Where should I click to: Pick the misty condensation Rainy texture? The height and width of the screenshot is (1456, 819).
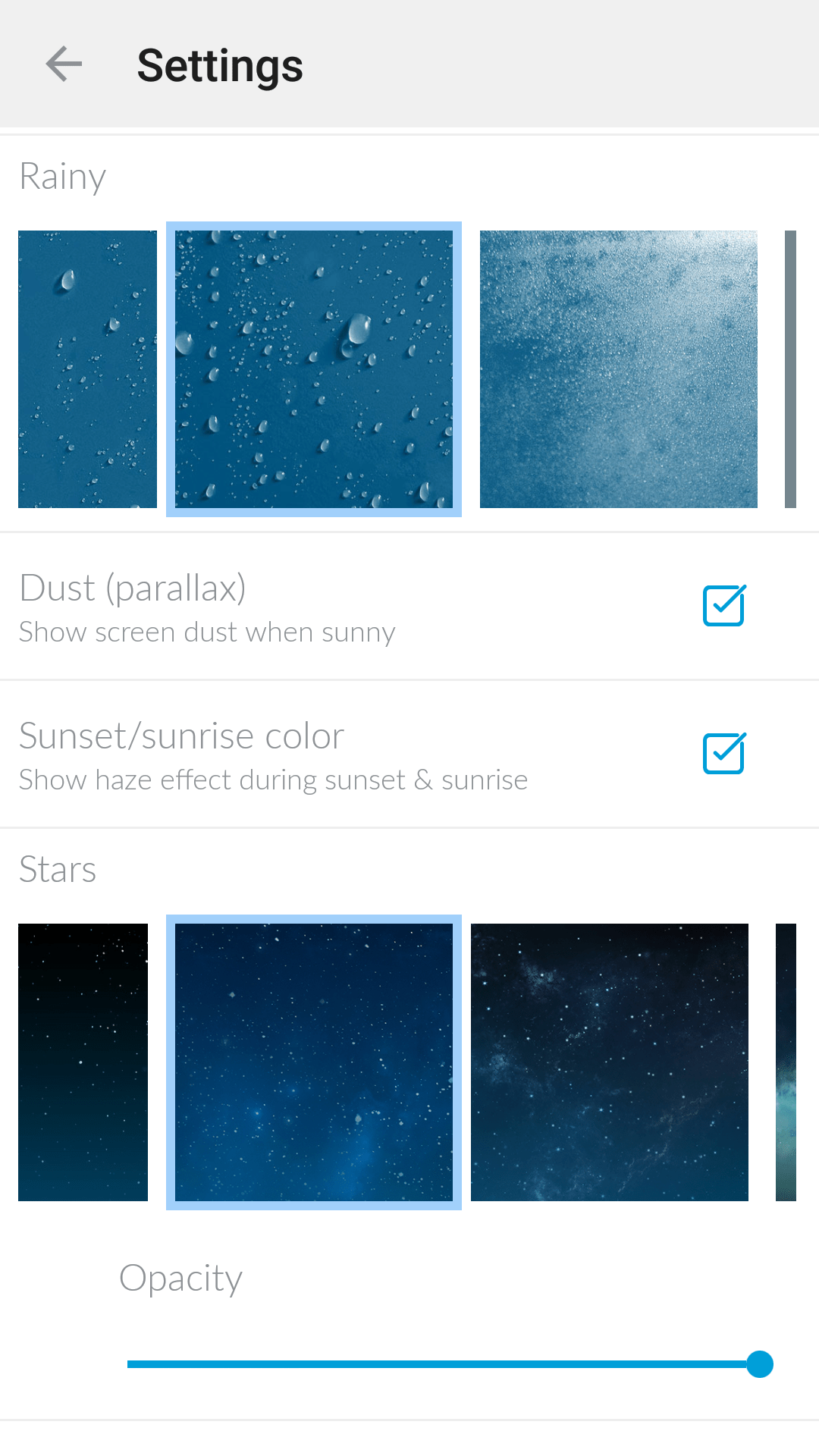click(618, 369)
